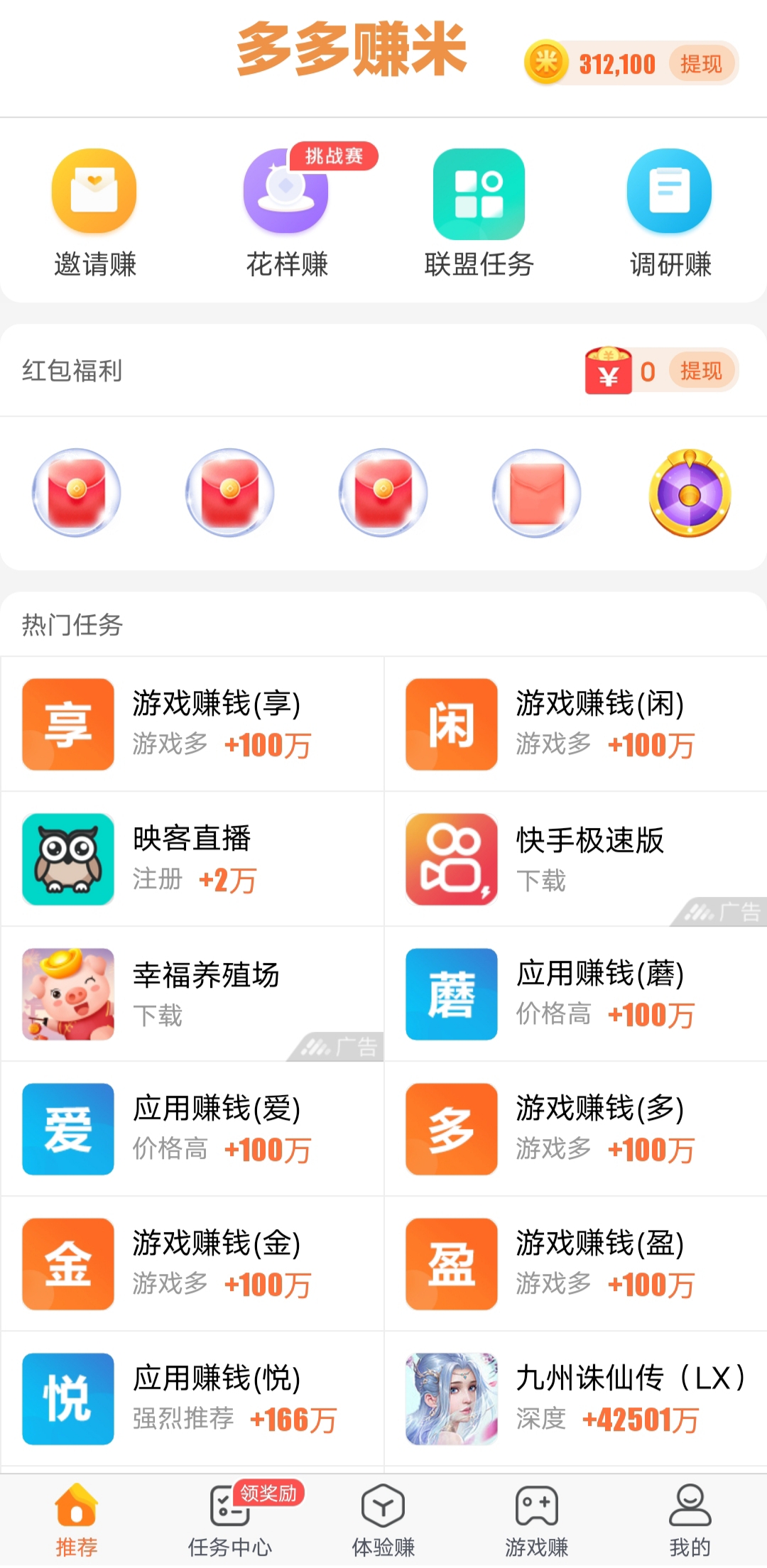Open task 应用赚钱(爱)
Image resolution: width=767 pixels, height=1568 pixels.
[192, 1128]
